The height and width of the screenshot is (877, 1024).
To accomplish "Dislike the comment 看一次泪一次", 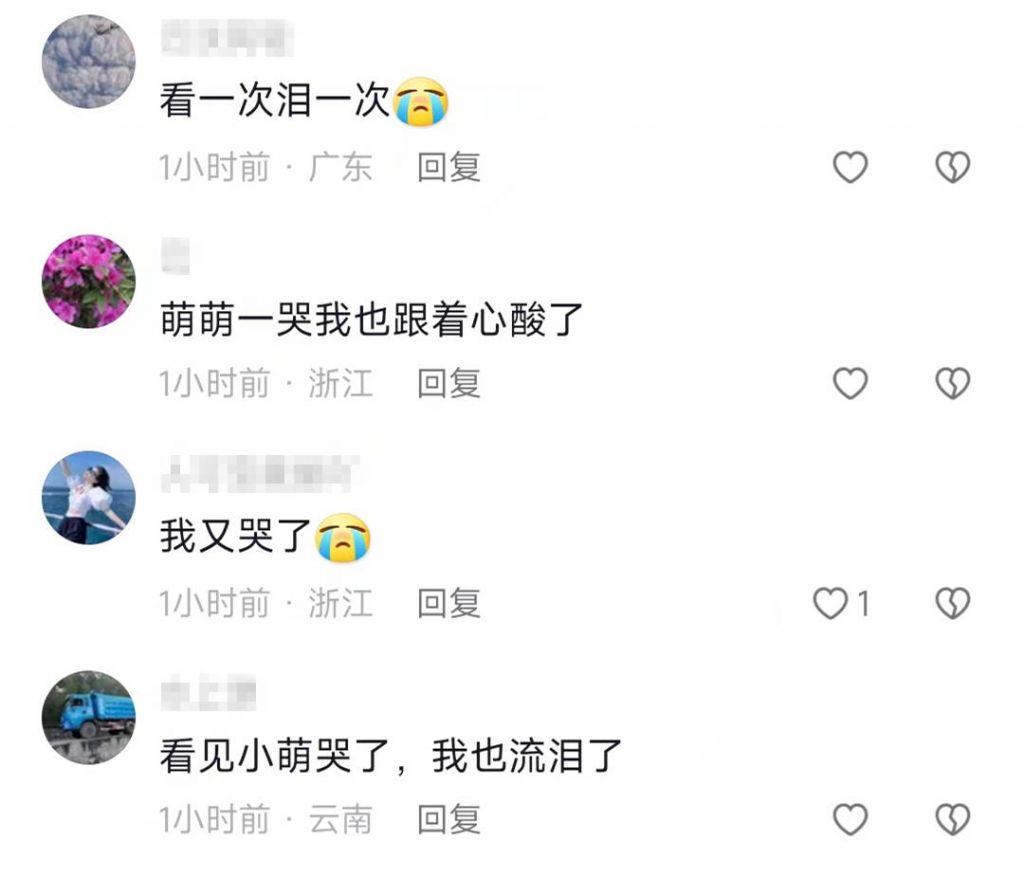I will 952,168.
